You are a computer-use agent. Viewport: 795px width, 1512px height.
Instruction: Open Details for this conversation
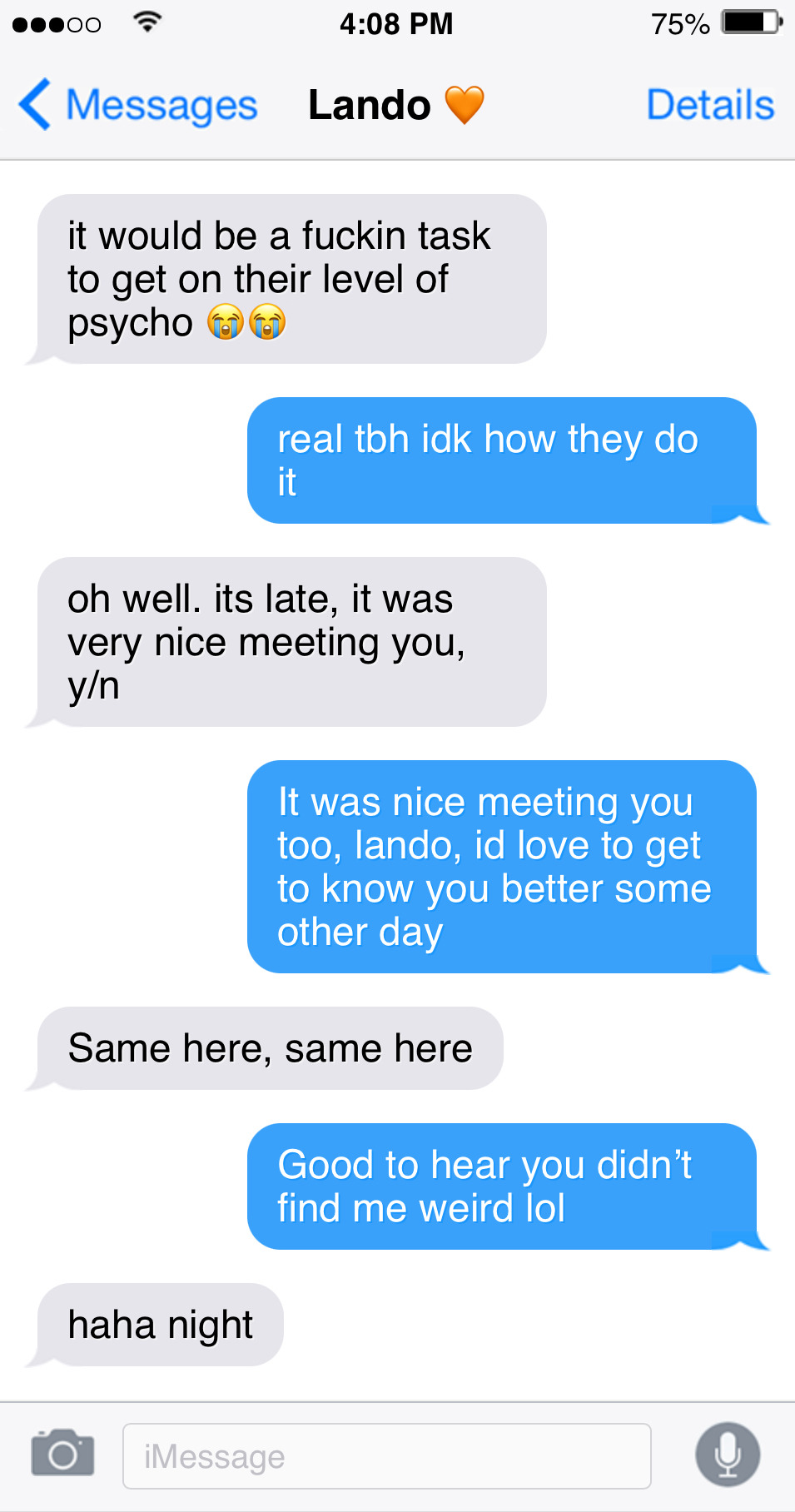710,106
